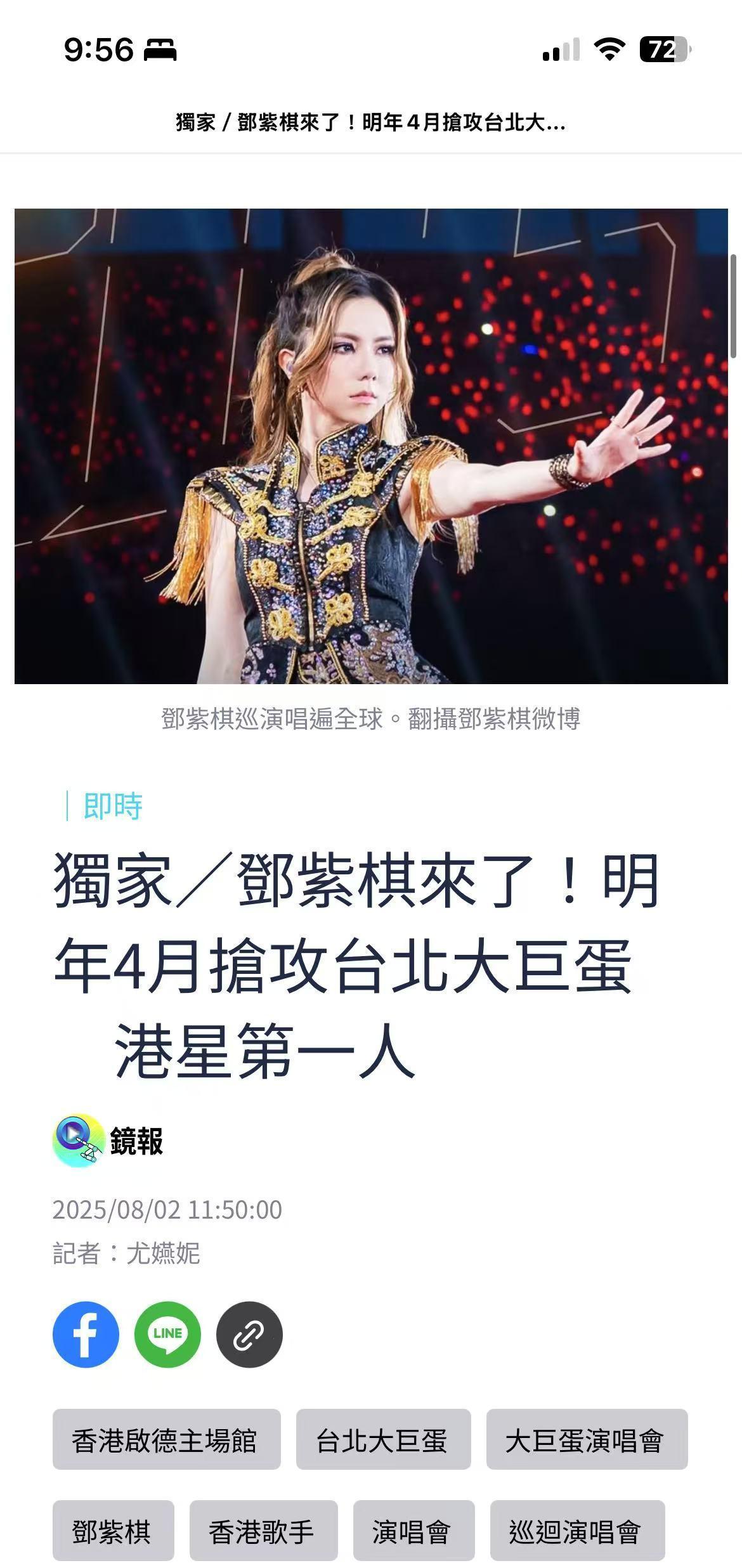
Task: Share the article on Facebook
Action: [86, 1334]
